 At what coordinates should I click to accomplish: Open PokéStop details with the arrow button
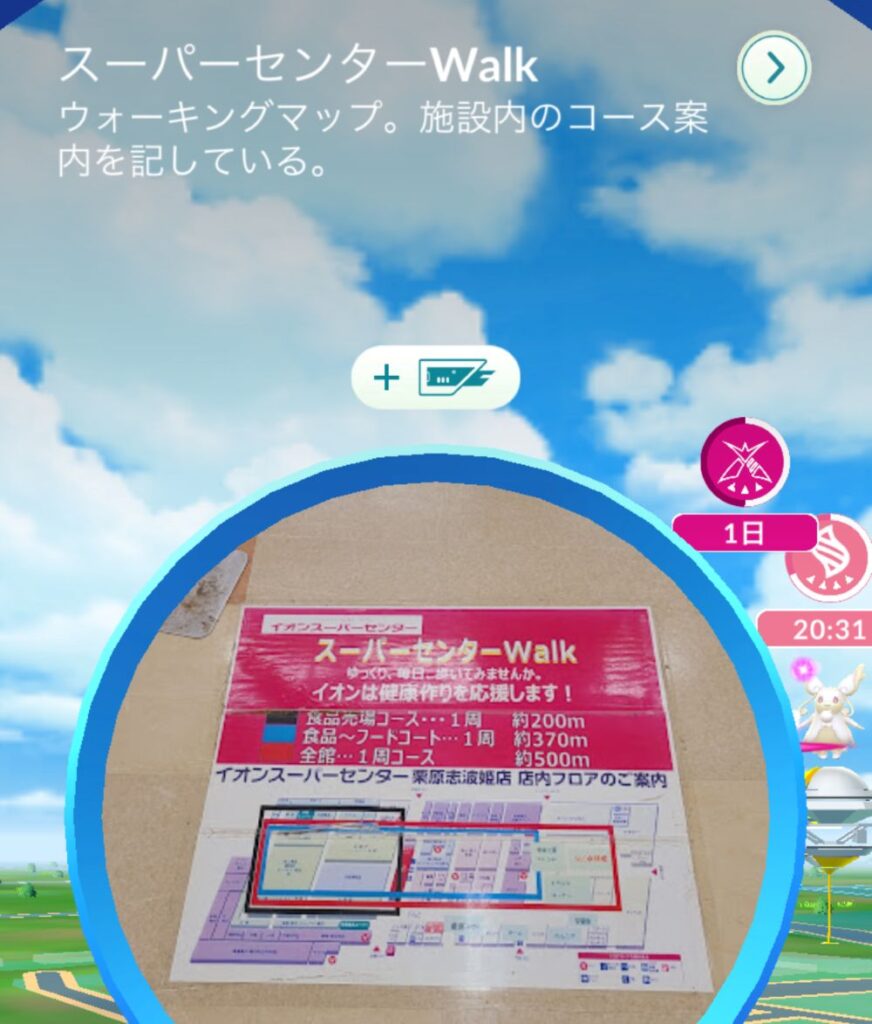[774, 68]
